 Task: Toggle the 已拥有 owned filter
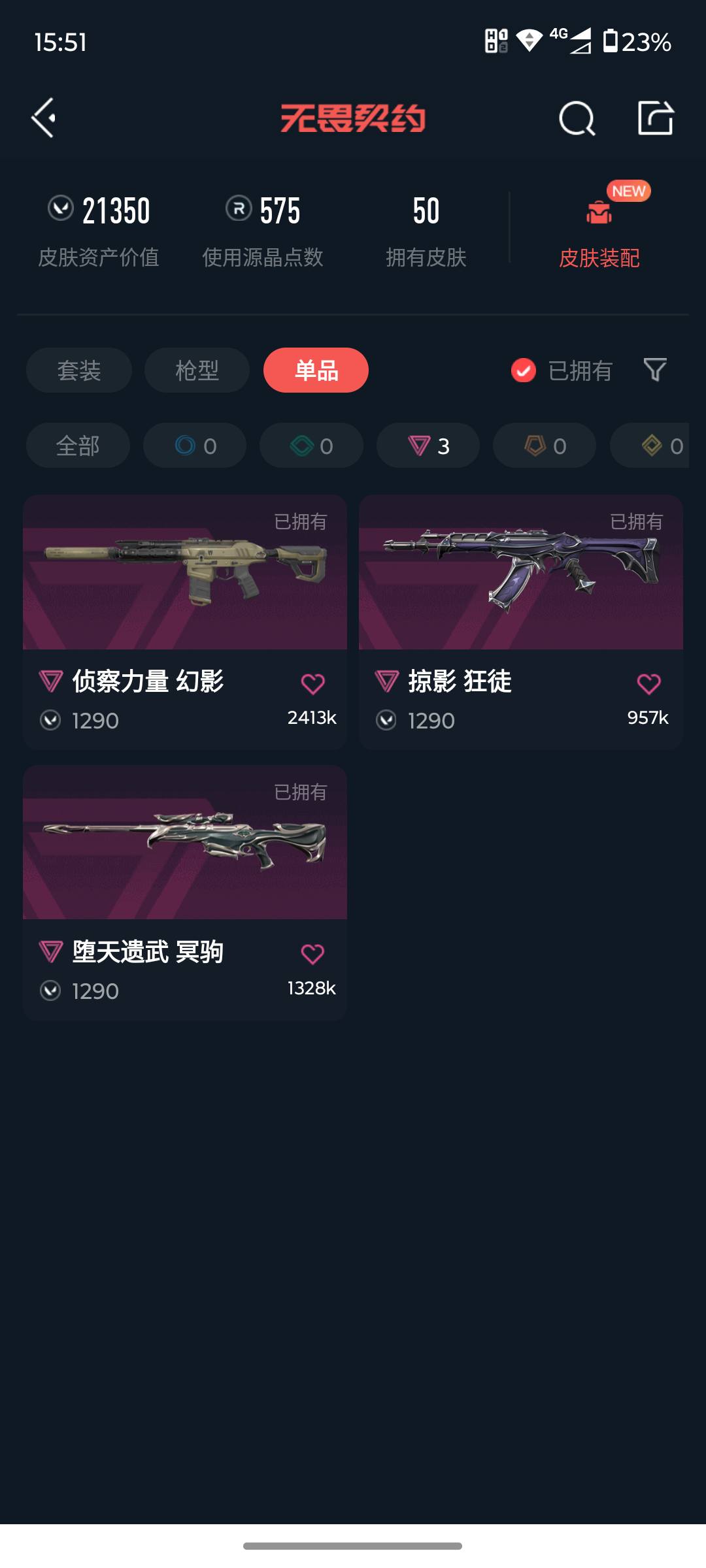pyautogui.click(x=523, y=370)
